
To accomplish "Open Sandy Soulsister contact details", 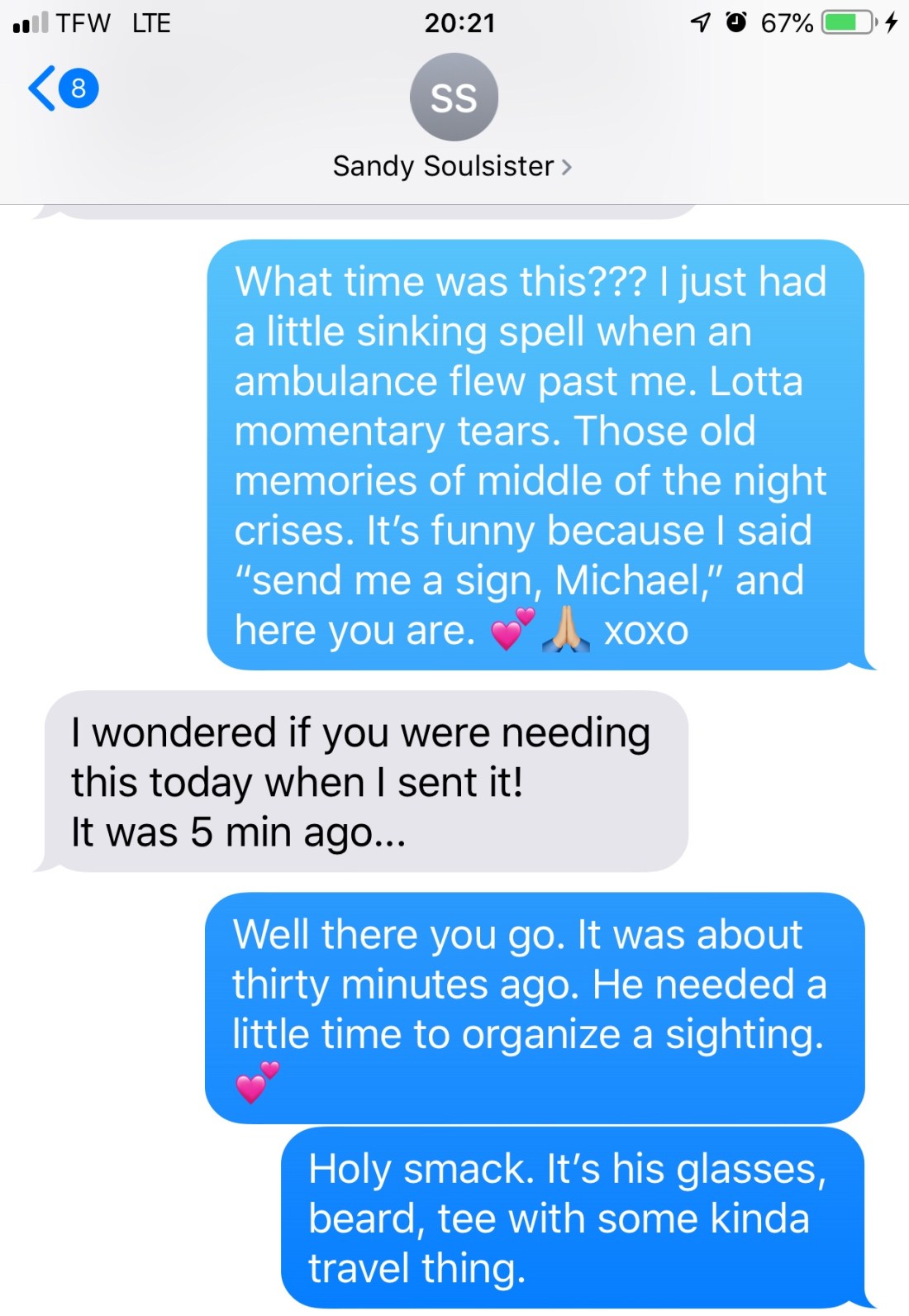I will [x=452, y=166].
